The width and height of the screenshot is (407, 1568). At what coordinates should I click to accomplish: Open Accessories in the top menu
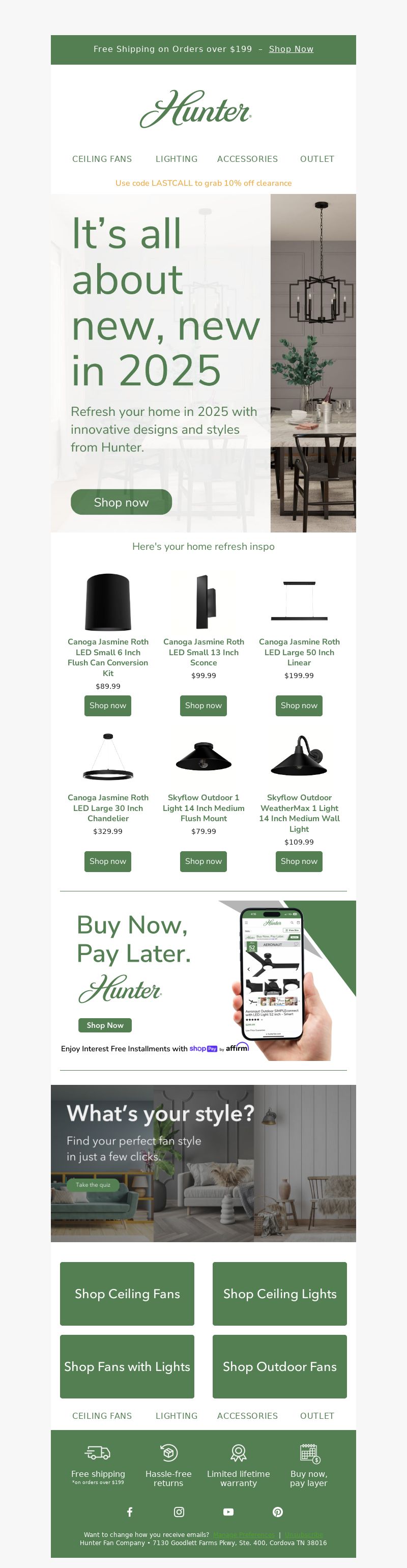247,159
